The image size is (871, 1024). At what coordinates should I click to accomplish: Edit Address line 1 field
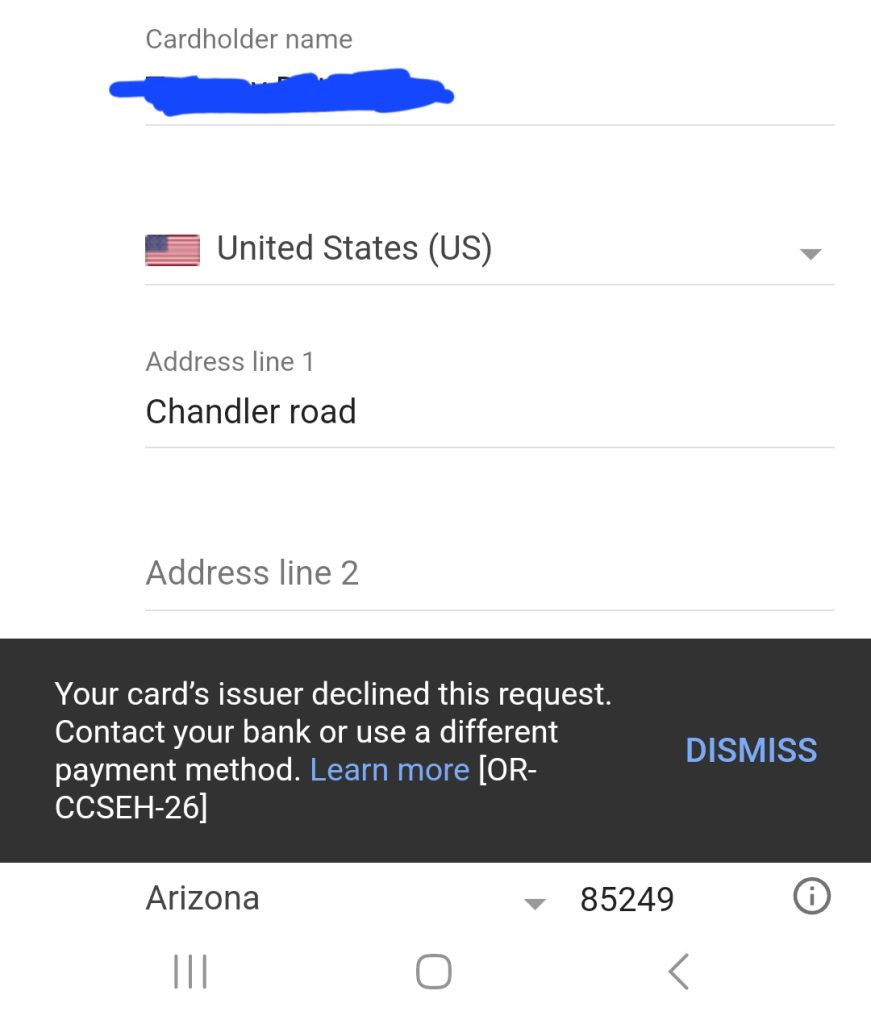click(489, 412)
